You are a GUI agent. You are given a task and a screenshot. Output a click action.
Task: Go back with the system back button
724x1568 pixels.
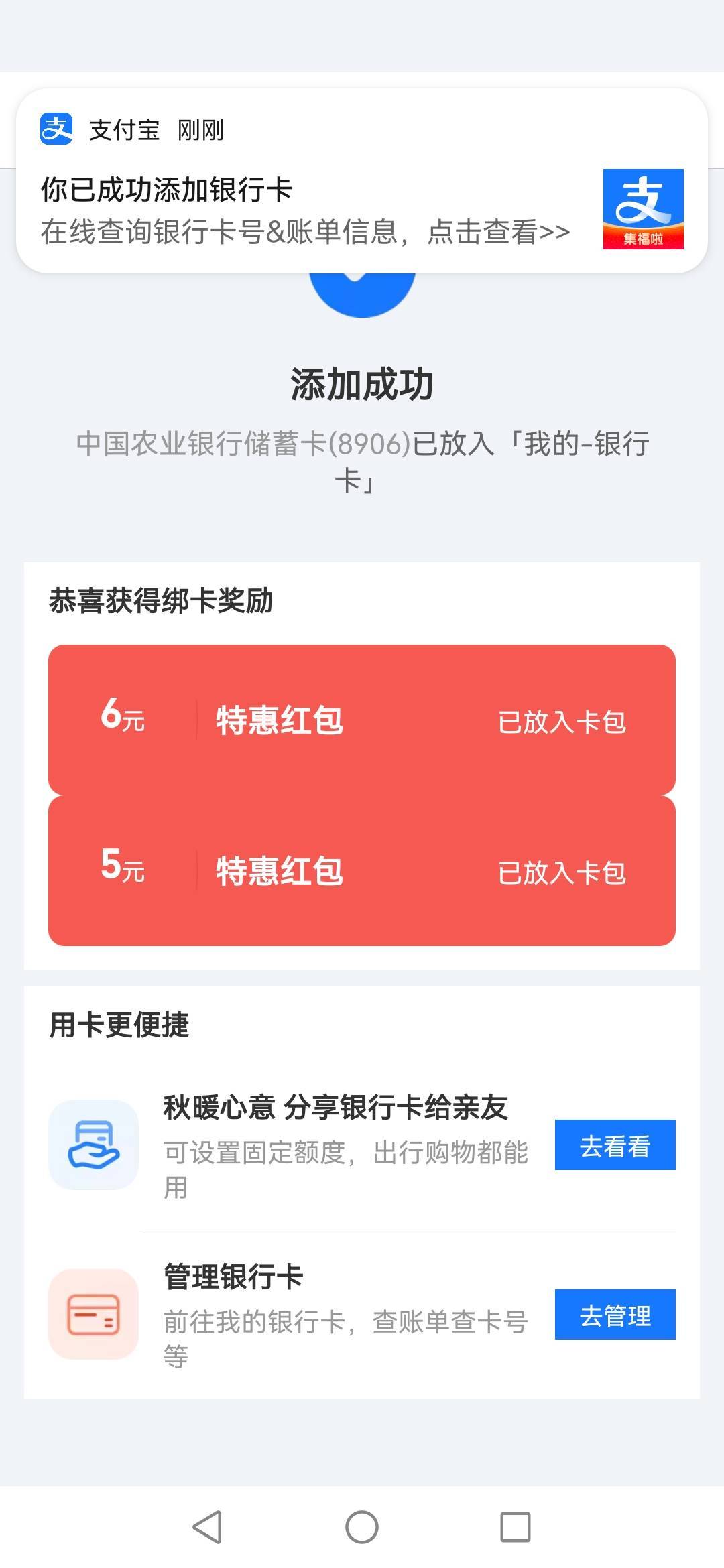(207, 1528)
